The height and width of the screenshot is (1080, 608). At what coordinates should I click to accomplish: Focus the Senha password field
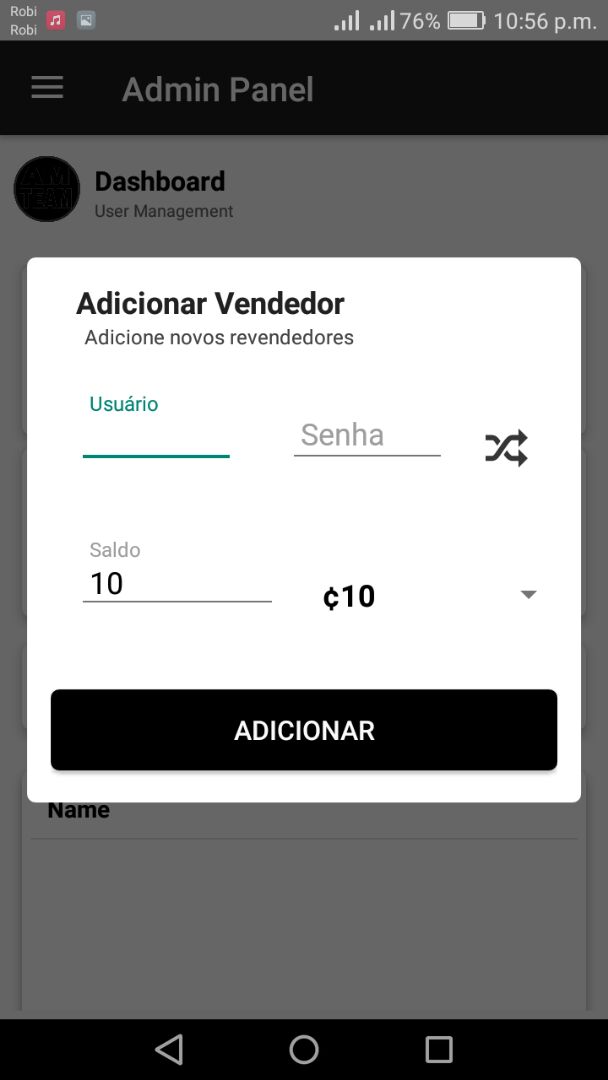(367, 435)
